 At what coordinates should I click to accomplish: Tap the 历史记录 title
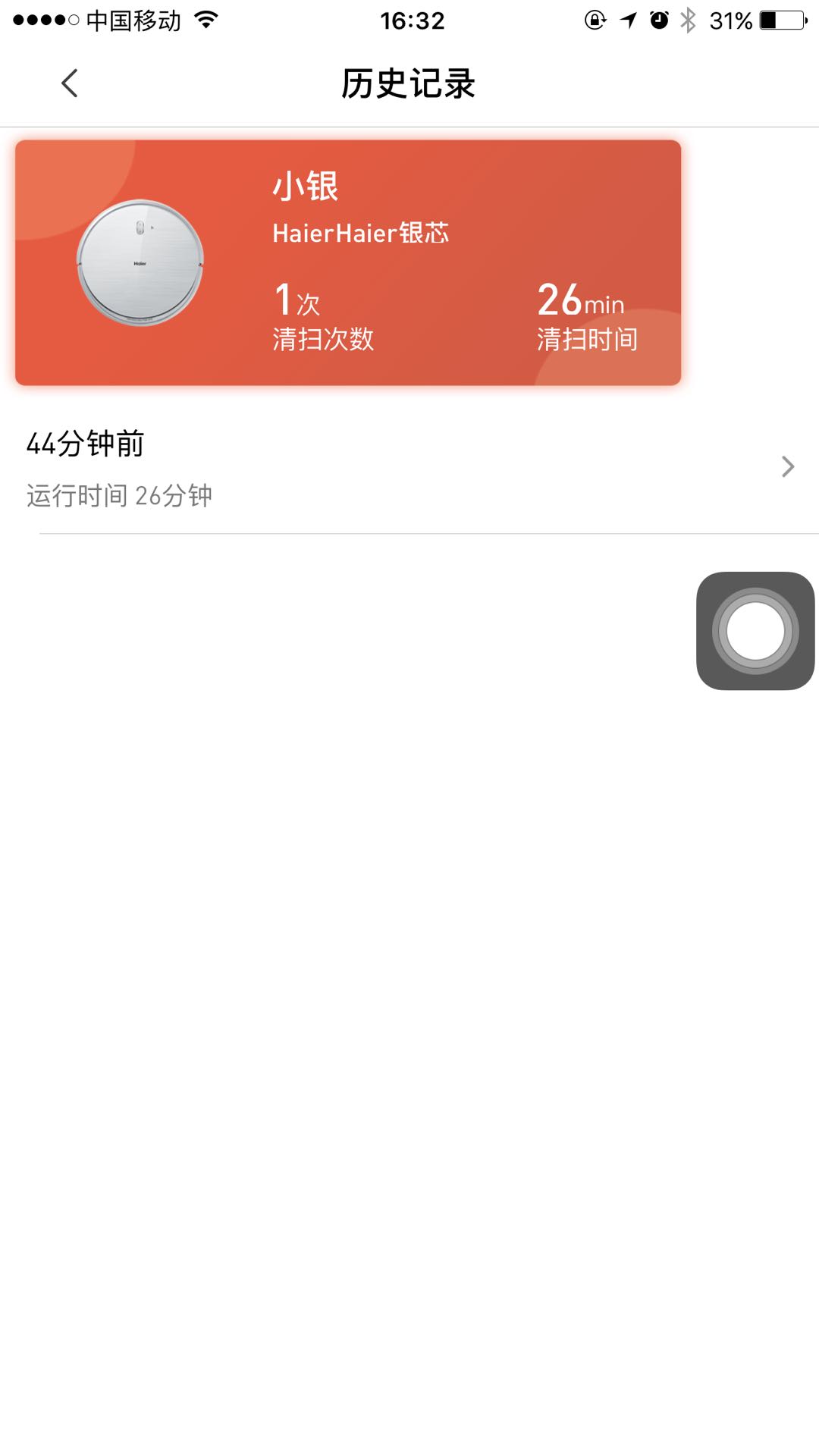click(409, 83)
